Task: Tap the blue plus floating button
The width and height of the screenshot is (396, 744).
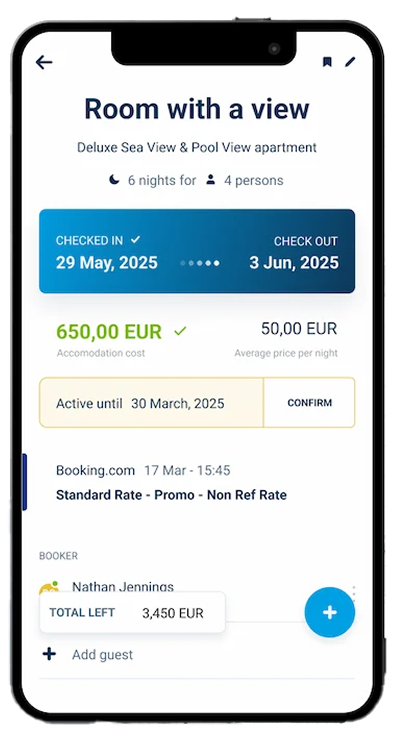Action: [x=330, y=612]
